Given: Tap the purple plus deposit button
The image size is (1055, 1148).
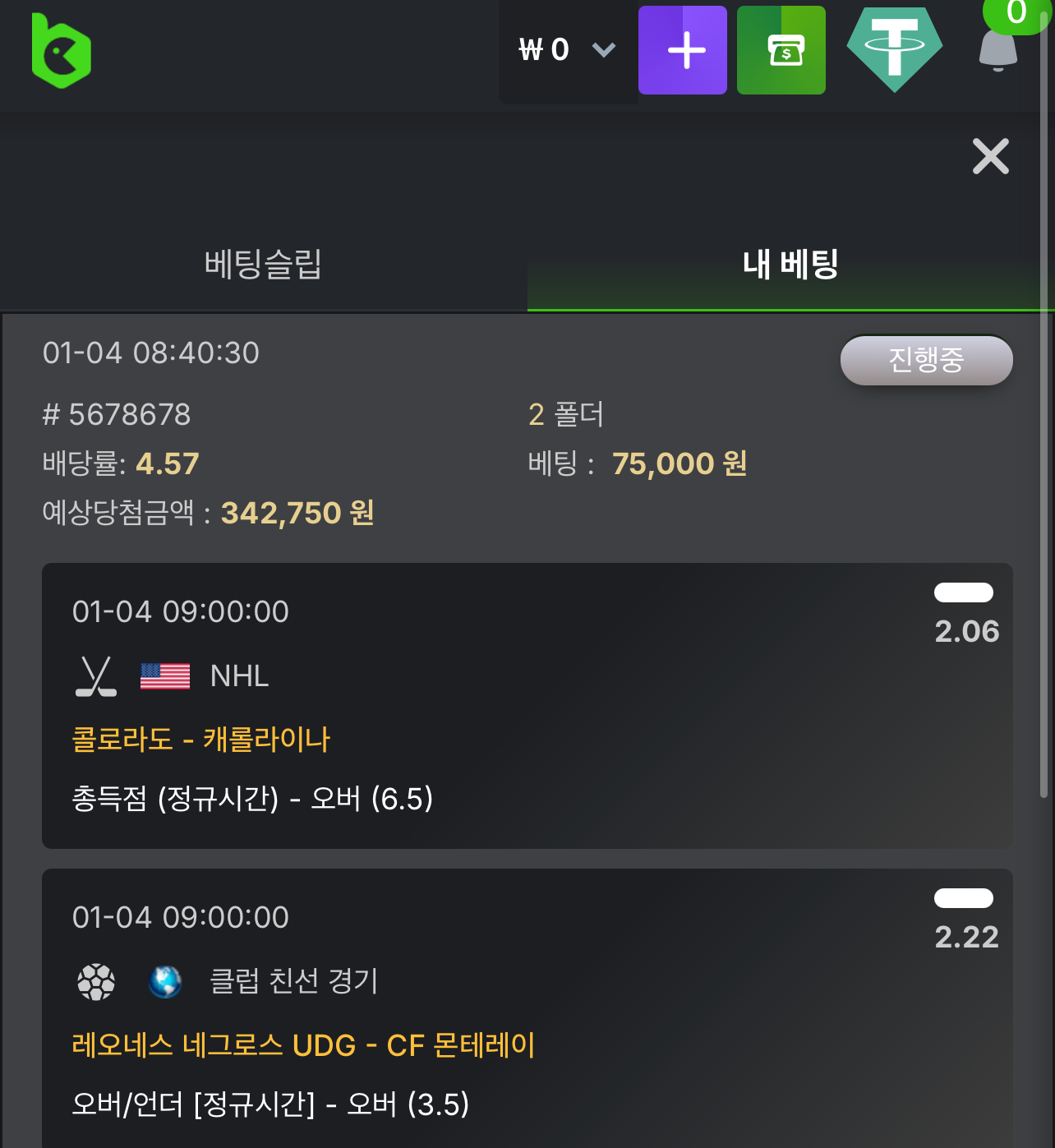Looking at the screenshot, I should pyautogui.click(x=683, y=50).
